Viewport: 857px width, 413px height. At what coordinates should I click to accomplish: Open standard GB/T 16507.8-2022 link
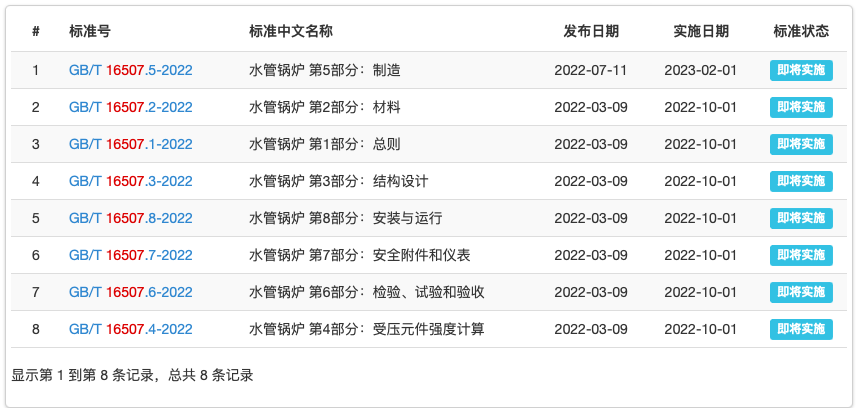(x=130, y=218)
